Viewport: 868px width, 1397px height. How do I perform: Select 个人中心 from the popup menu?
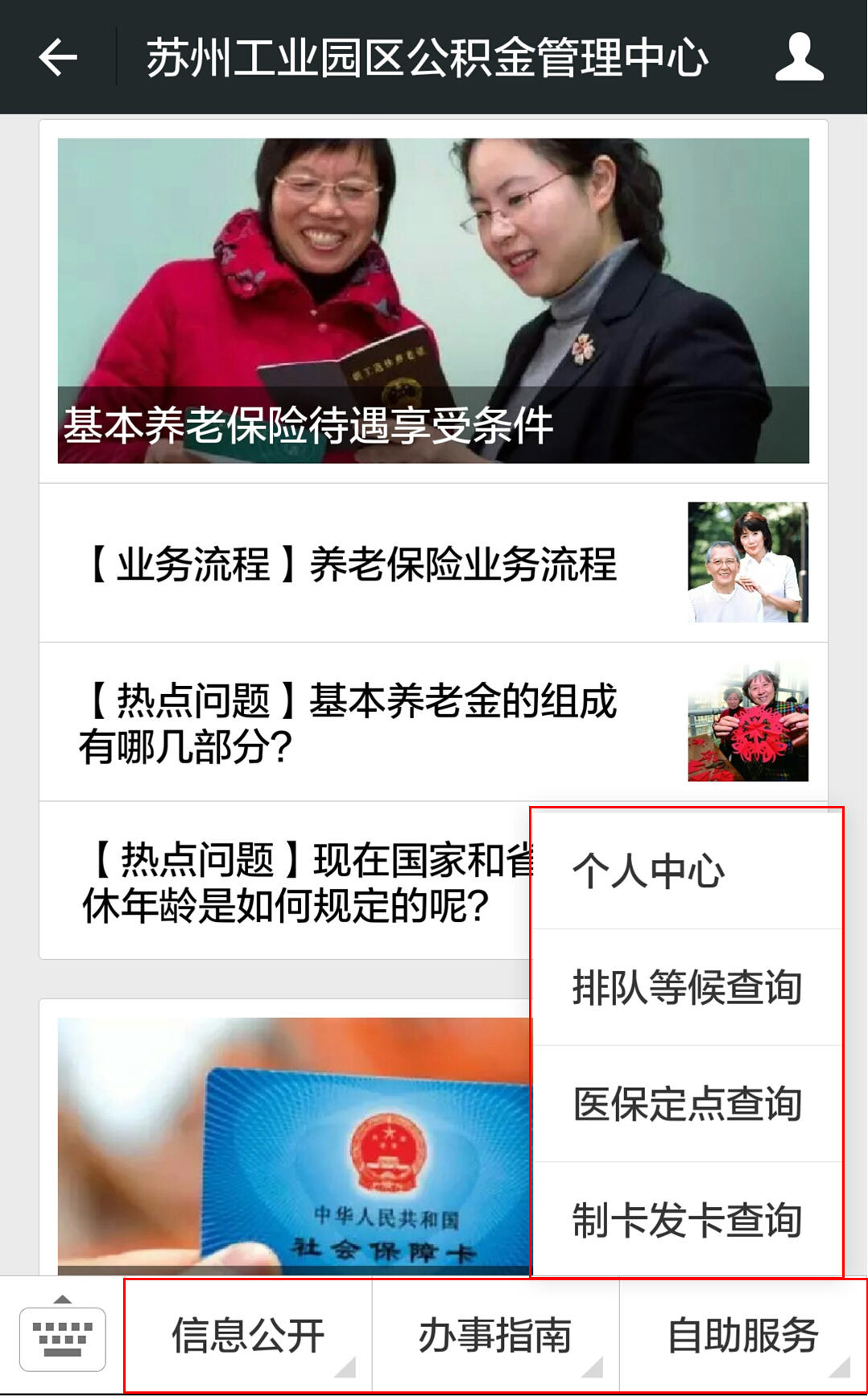coord(686,870)
